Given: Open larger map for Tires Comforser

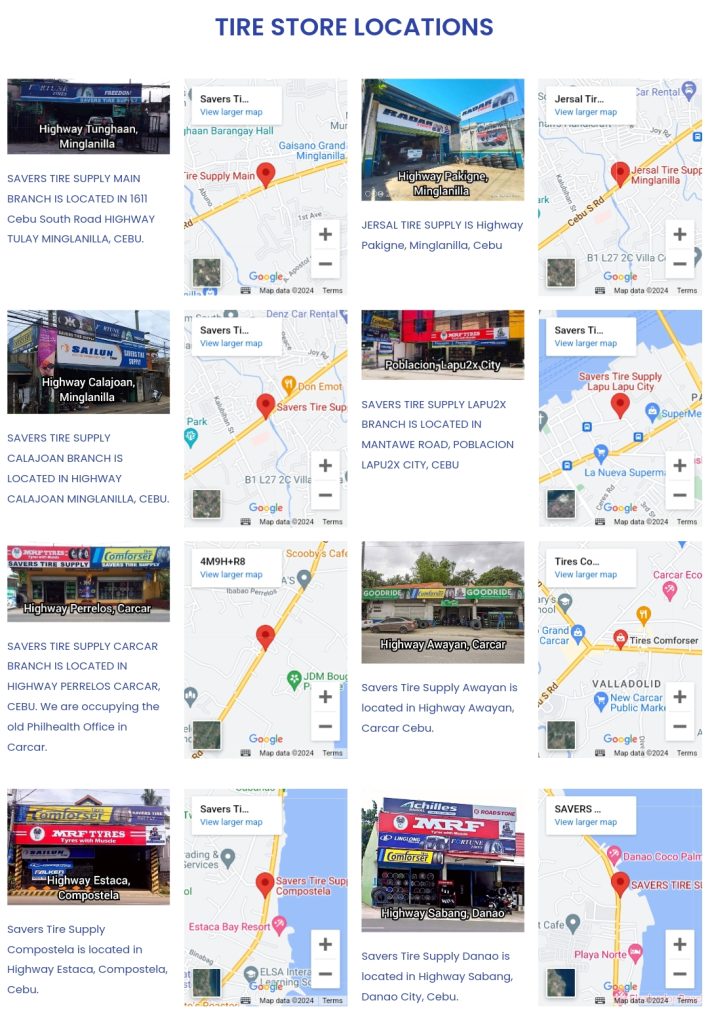Looking at the screenshot, I should point(585,575).
